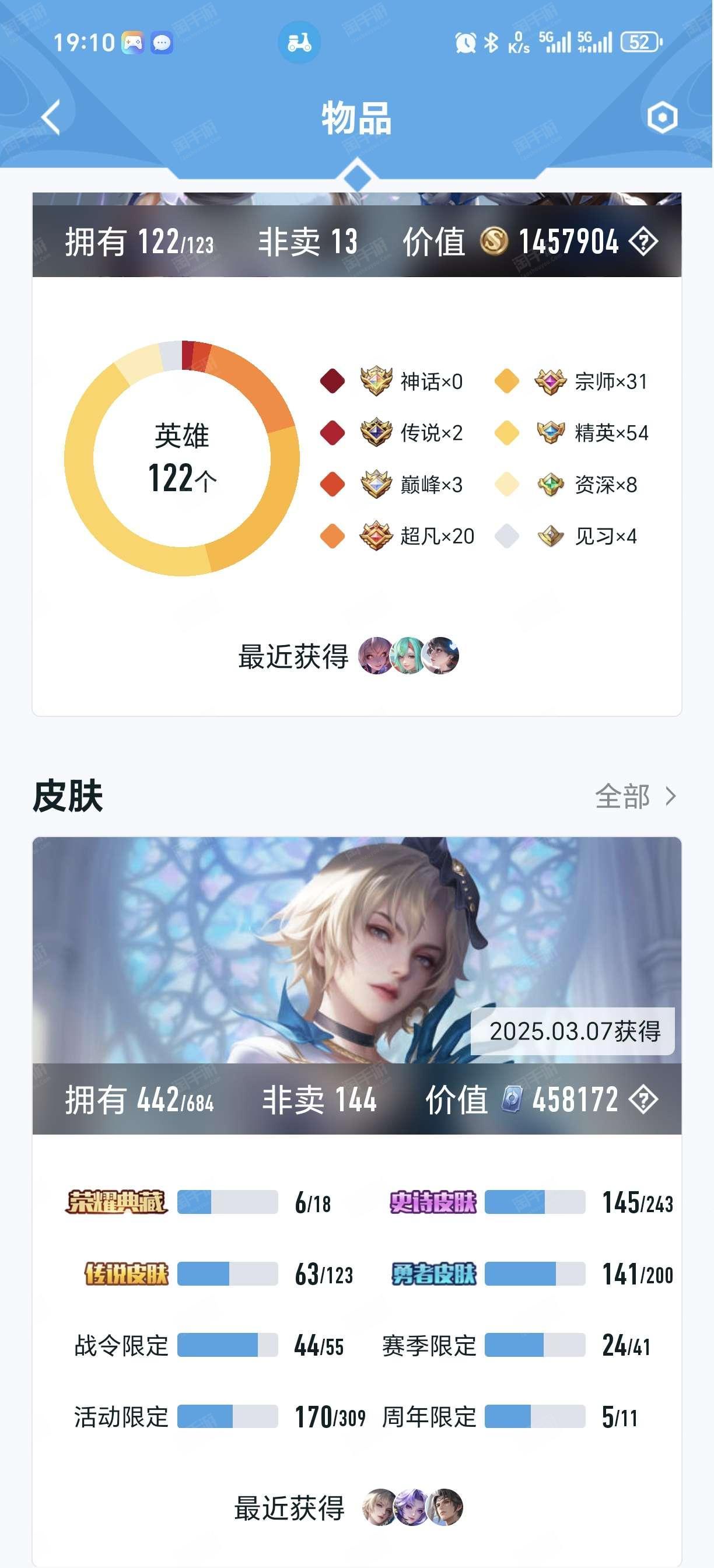
Task: Go back from the 物品 page
Action: pos(51,117)
